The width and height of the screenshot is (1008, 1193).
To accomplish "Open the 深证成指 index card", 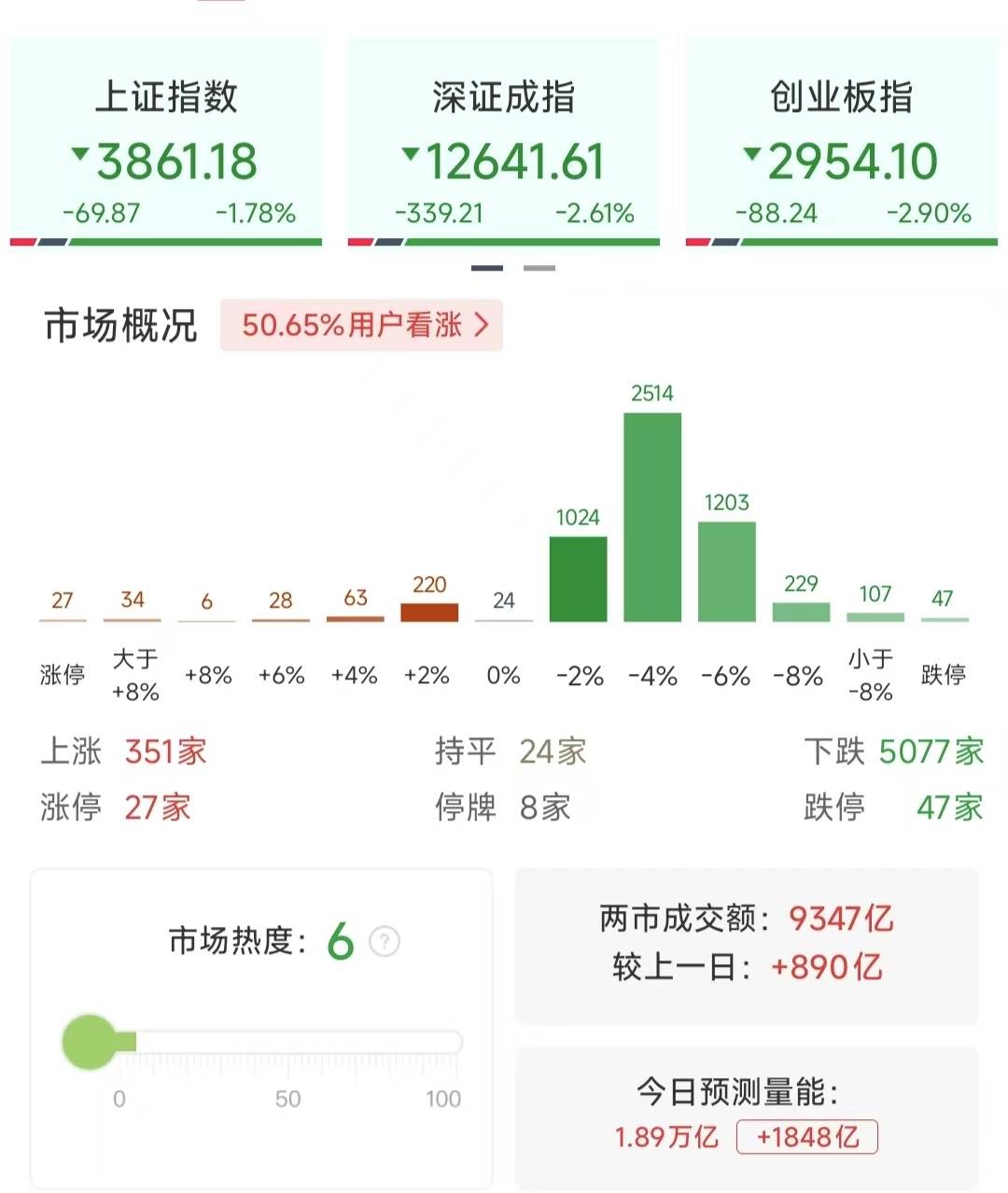I will point(504,140).
